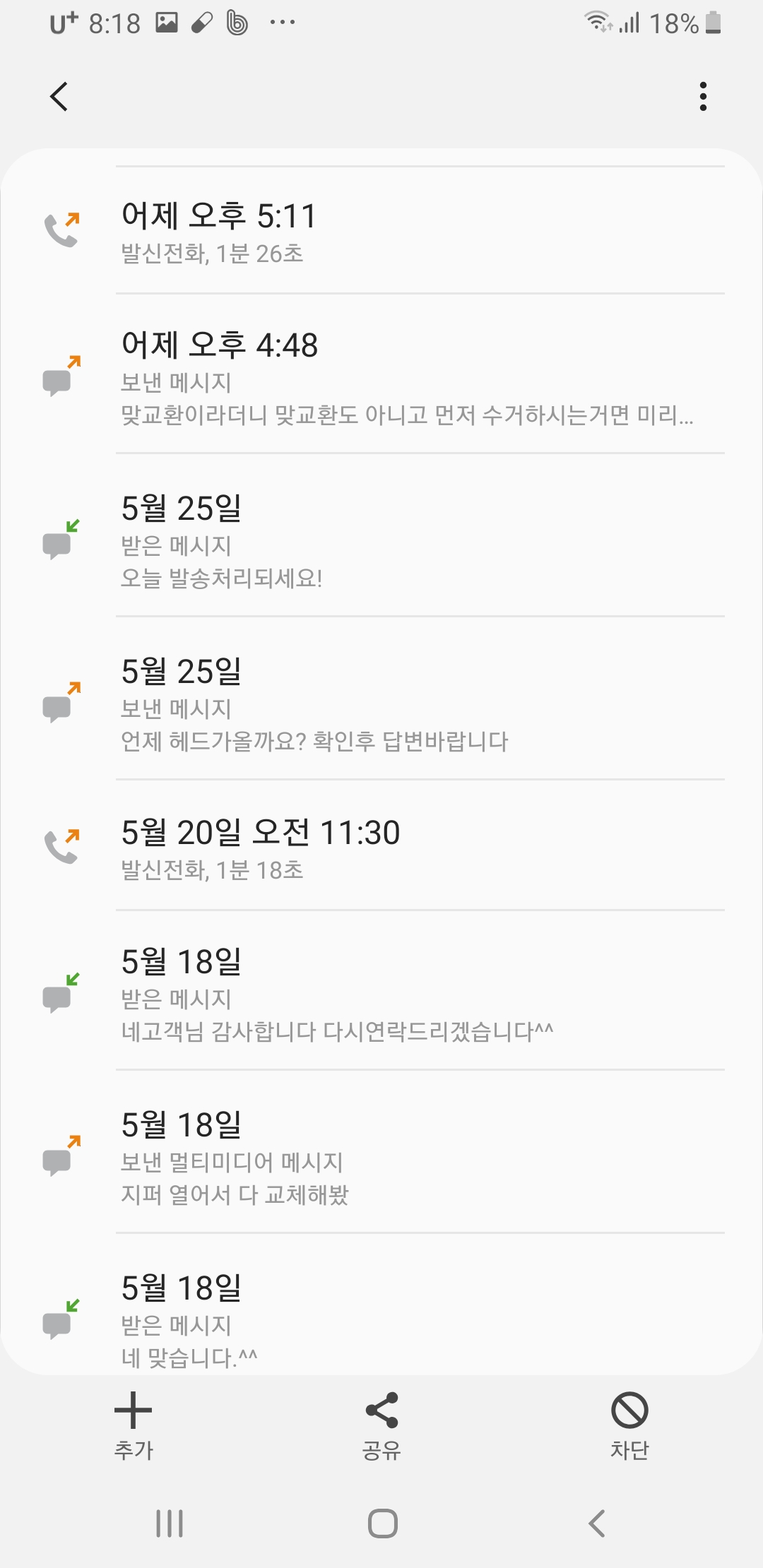The height and width of the screenshot is (1568, 763).
Task: Open the three-dot overflow menu
Action: click(703, 96)
